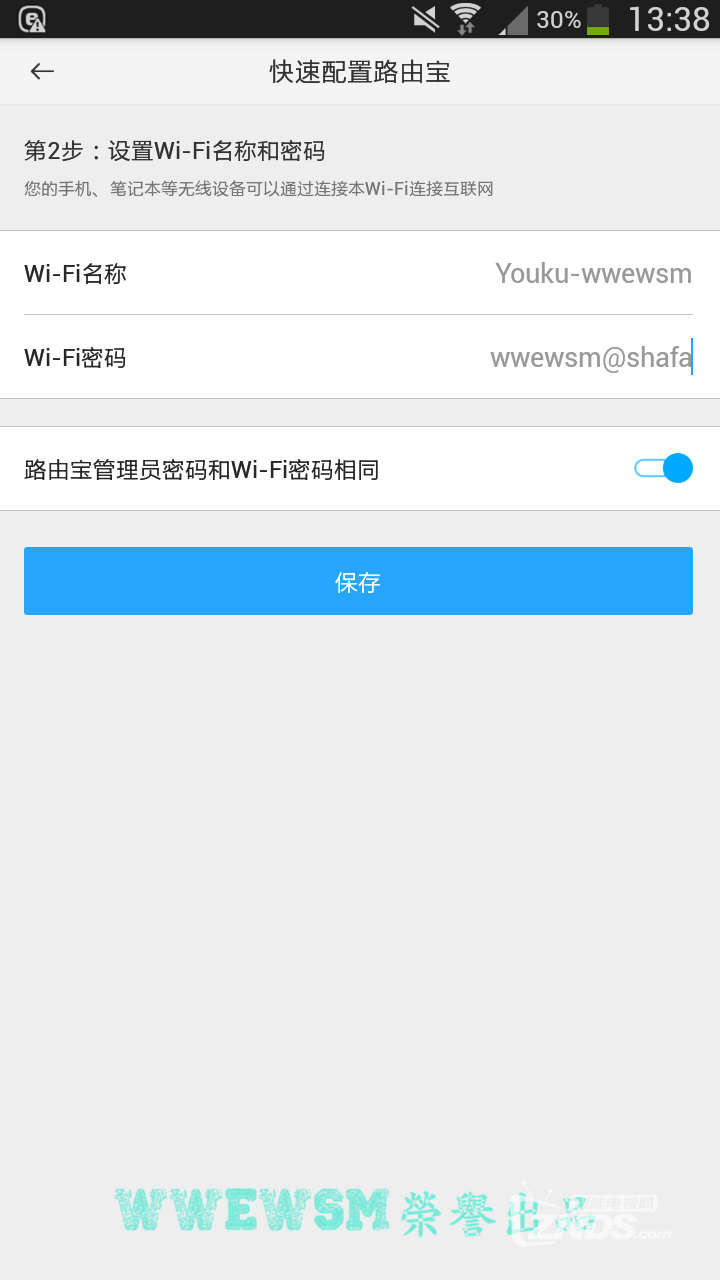The width and height of the screenshot is (720, 1280).
Task: Disable the same admin password switch
Action: [x=663, y=468]
